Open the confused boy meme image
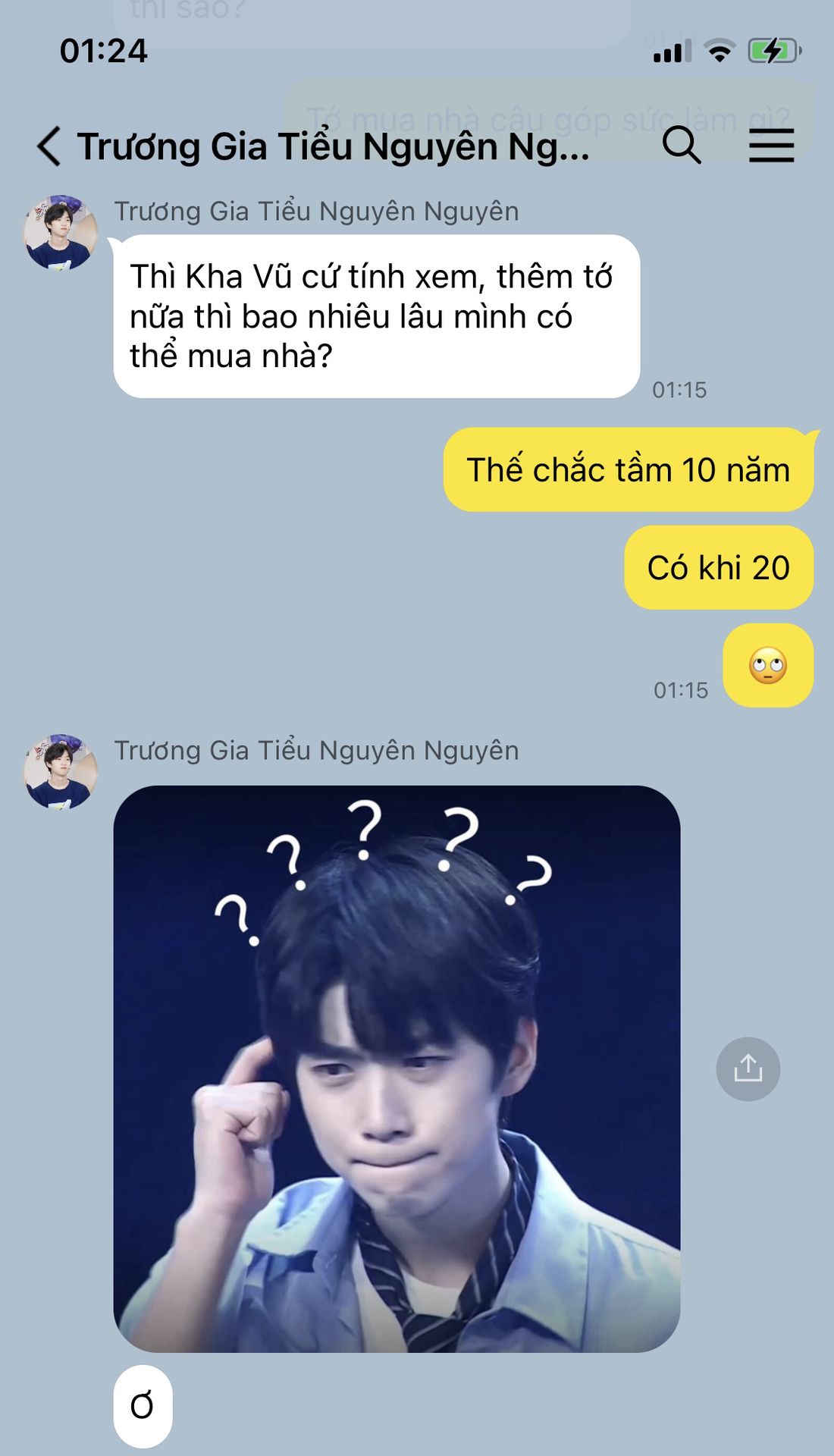Screen dimensions: 834x1456 pos(397,1068)
